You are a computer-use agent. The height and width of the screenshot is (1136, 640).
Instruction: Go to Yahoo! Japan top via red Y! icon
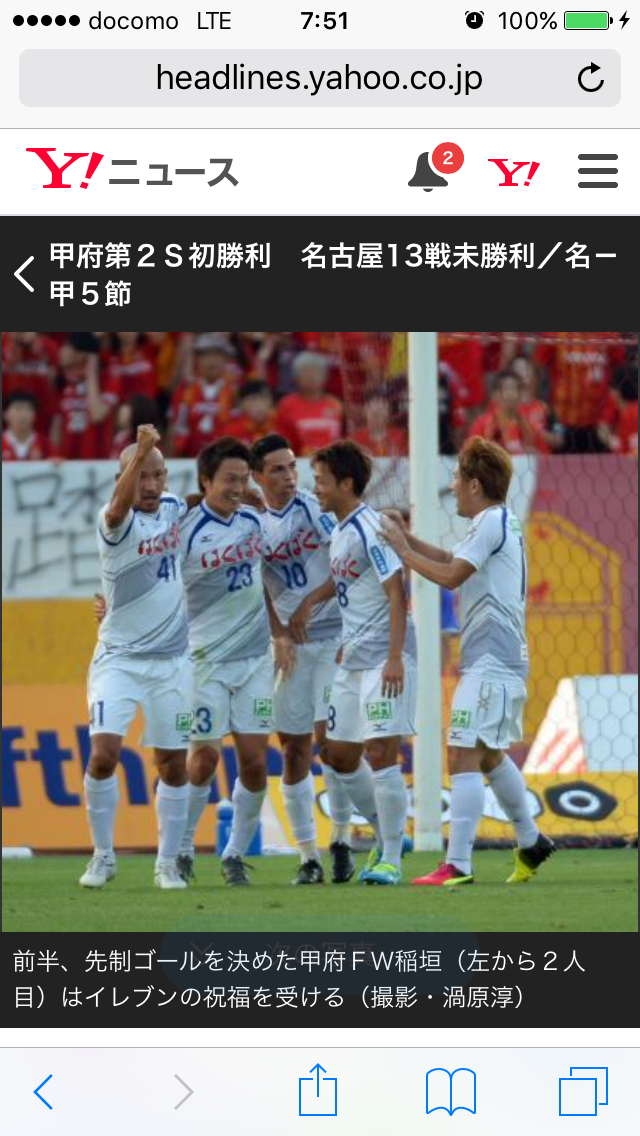513,172
